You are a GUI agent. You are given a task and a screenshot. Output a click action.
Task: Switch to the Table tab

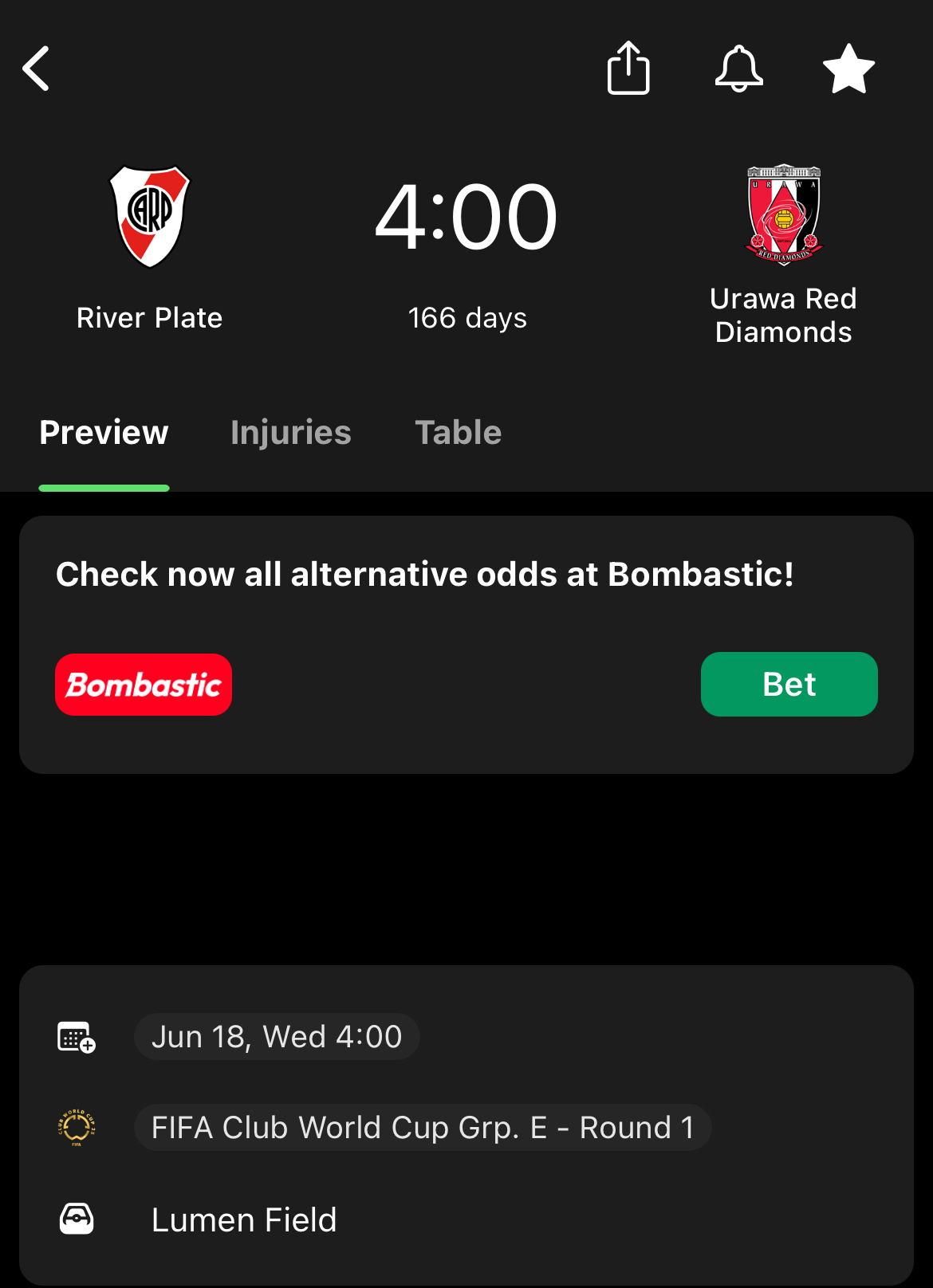459,433
